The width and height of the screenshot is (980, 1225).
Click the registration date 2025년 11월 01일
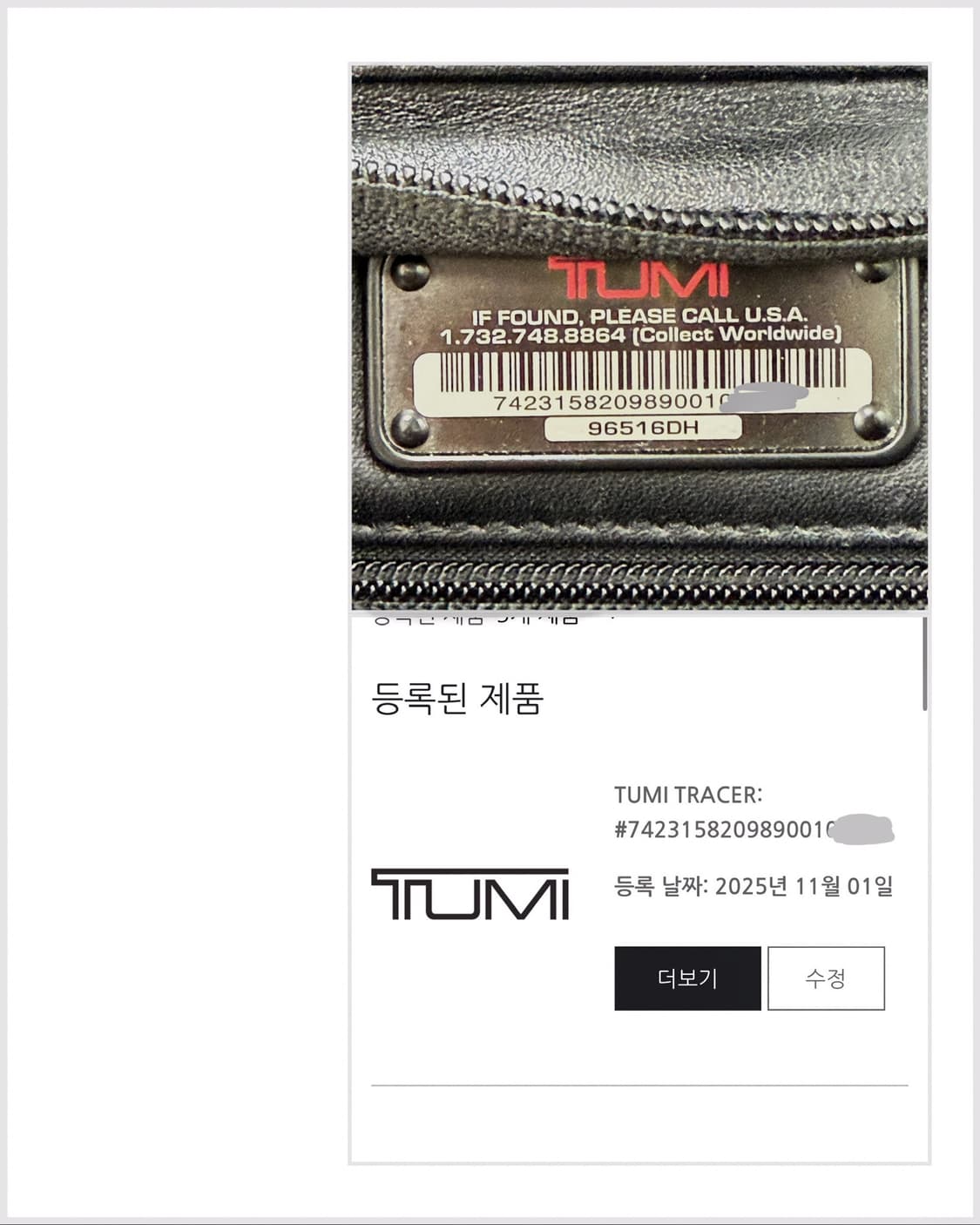click(x=759, y=887)
